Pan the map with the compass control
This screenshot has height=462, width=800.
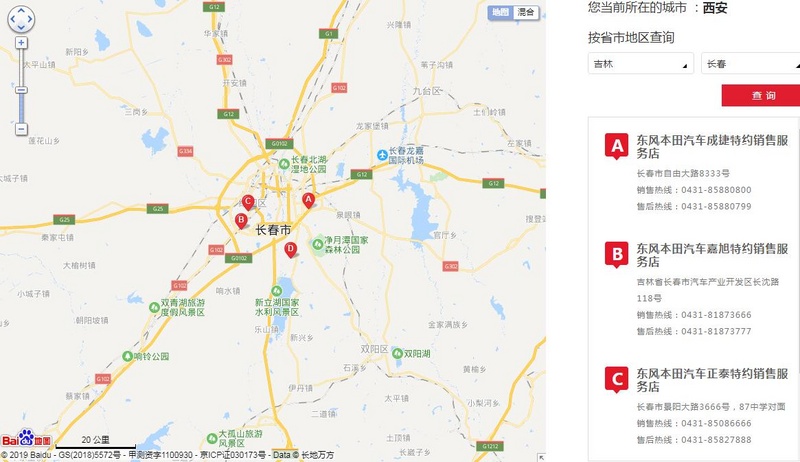[x=21, y=18]
